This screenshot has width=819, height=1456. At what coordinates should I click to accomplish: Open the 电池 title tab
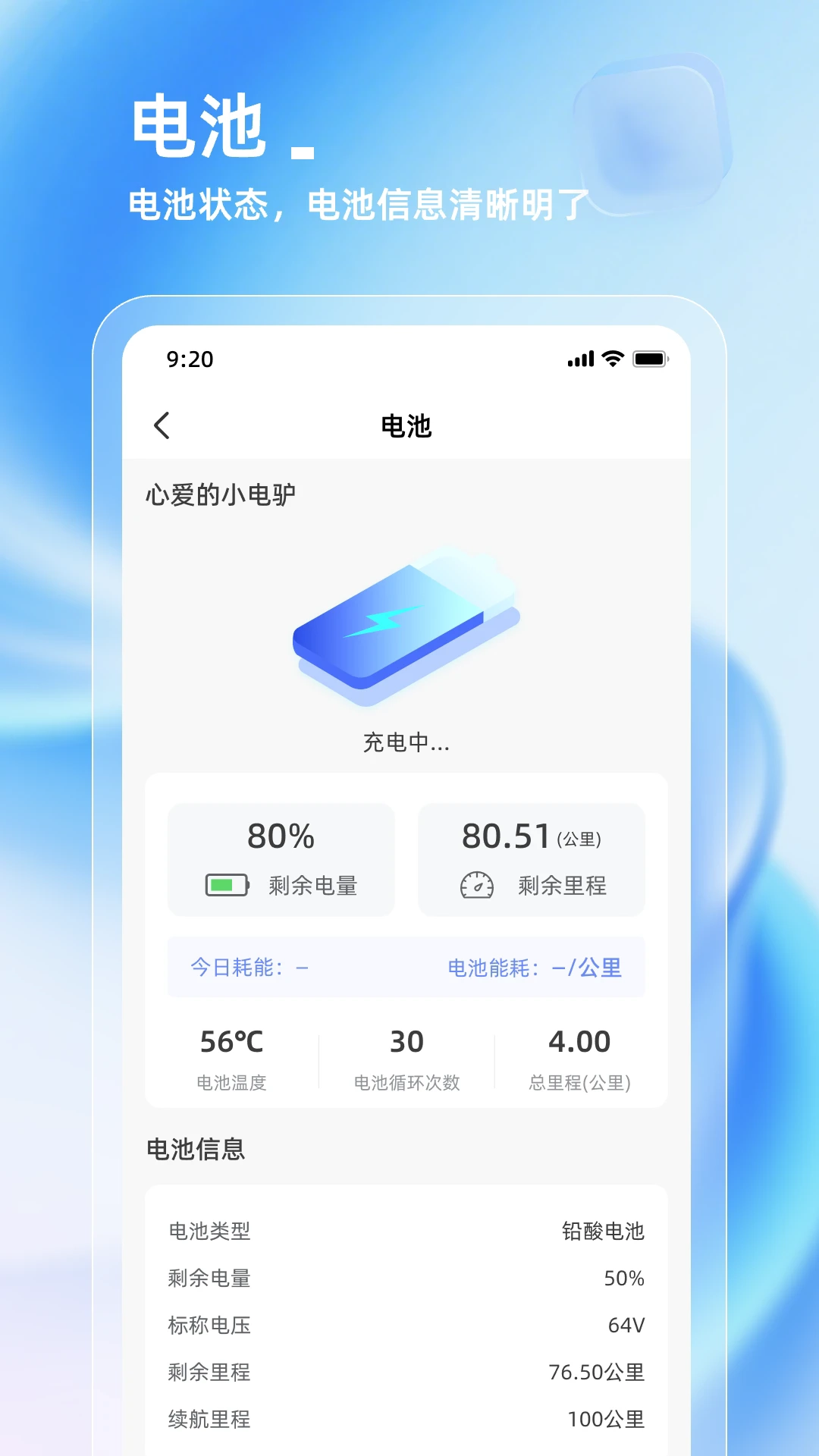[x=408, y=427]
